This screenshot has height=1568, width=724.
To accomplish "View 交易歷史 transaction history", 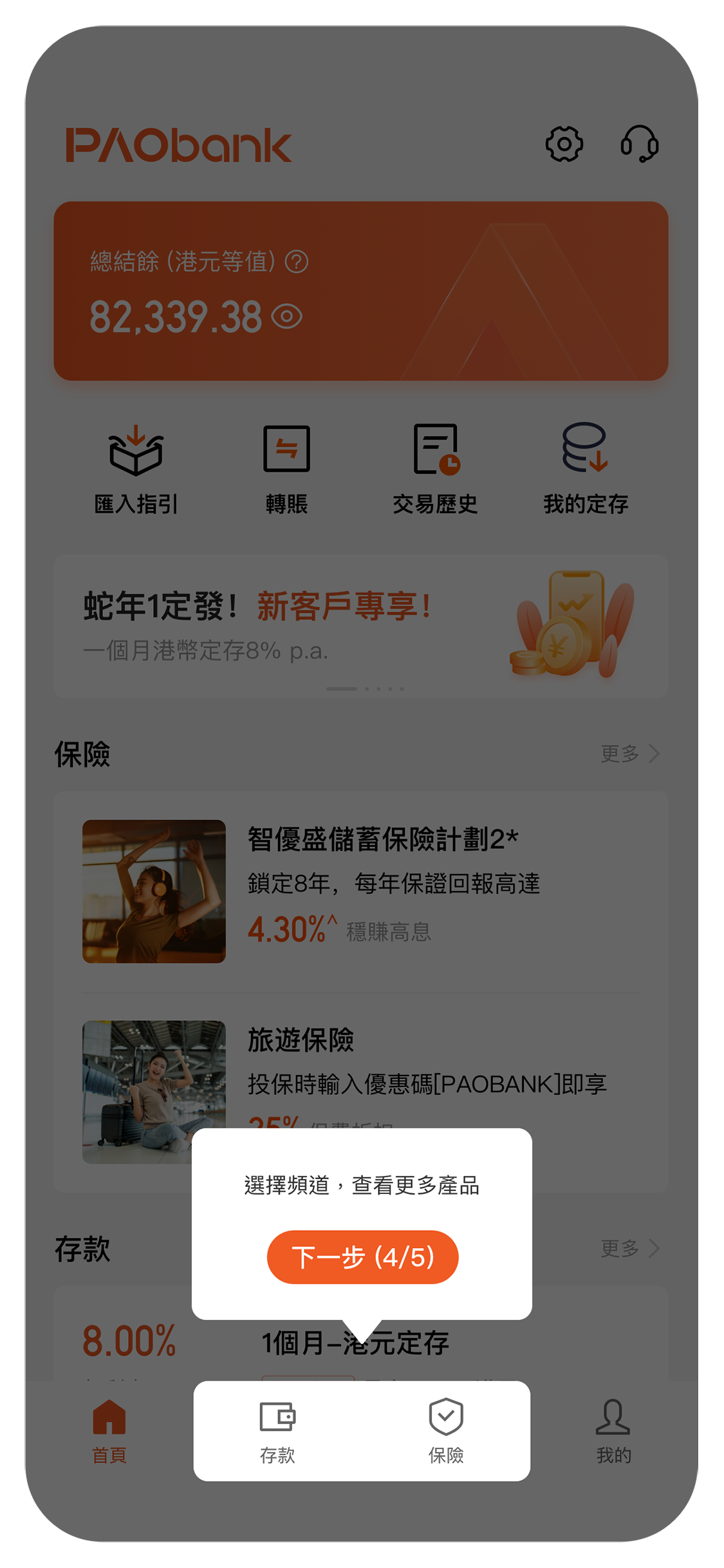I will pyautogui.click(x=436, y=469).
